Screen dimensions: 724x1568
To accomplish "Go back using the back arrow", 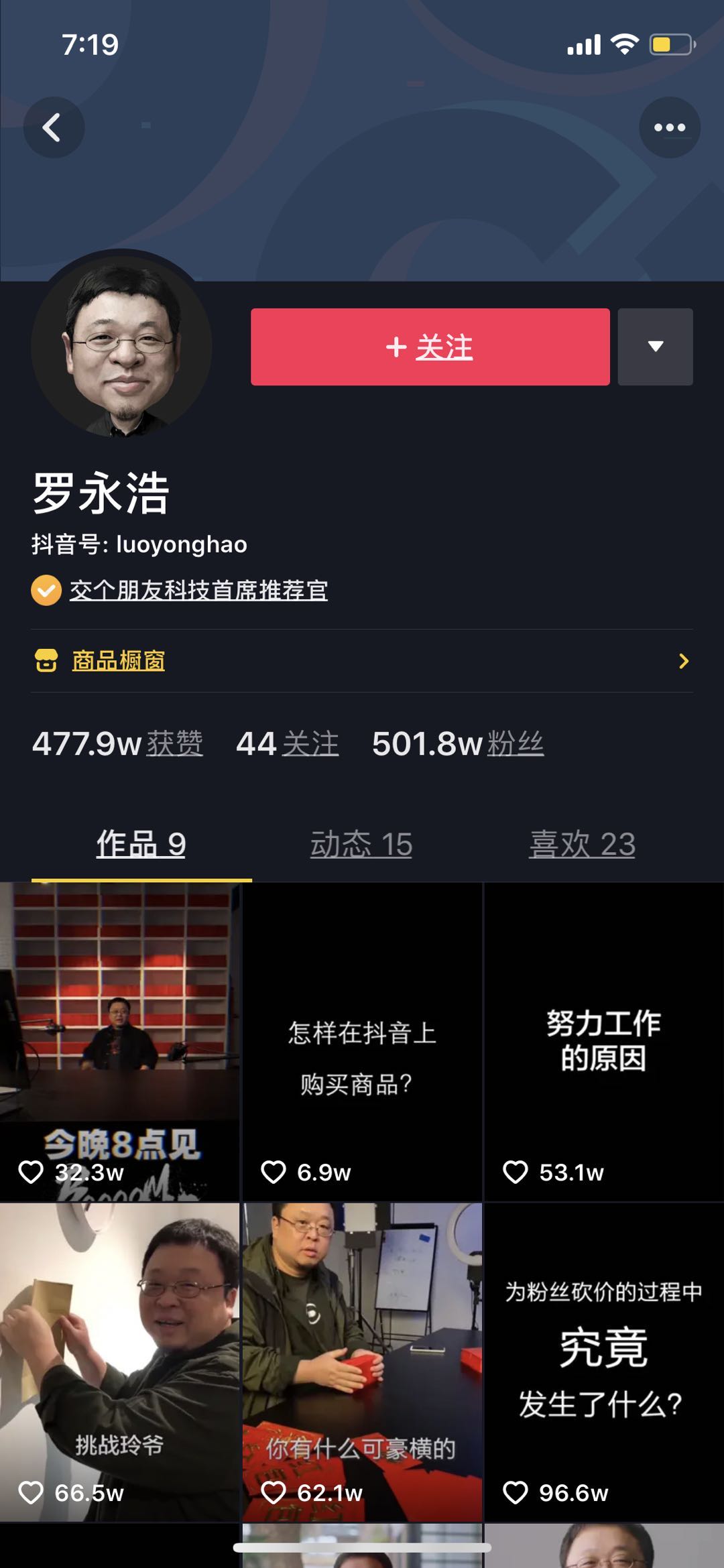I will [x=53, y=127].
